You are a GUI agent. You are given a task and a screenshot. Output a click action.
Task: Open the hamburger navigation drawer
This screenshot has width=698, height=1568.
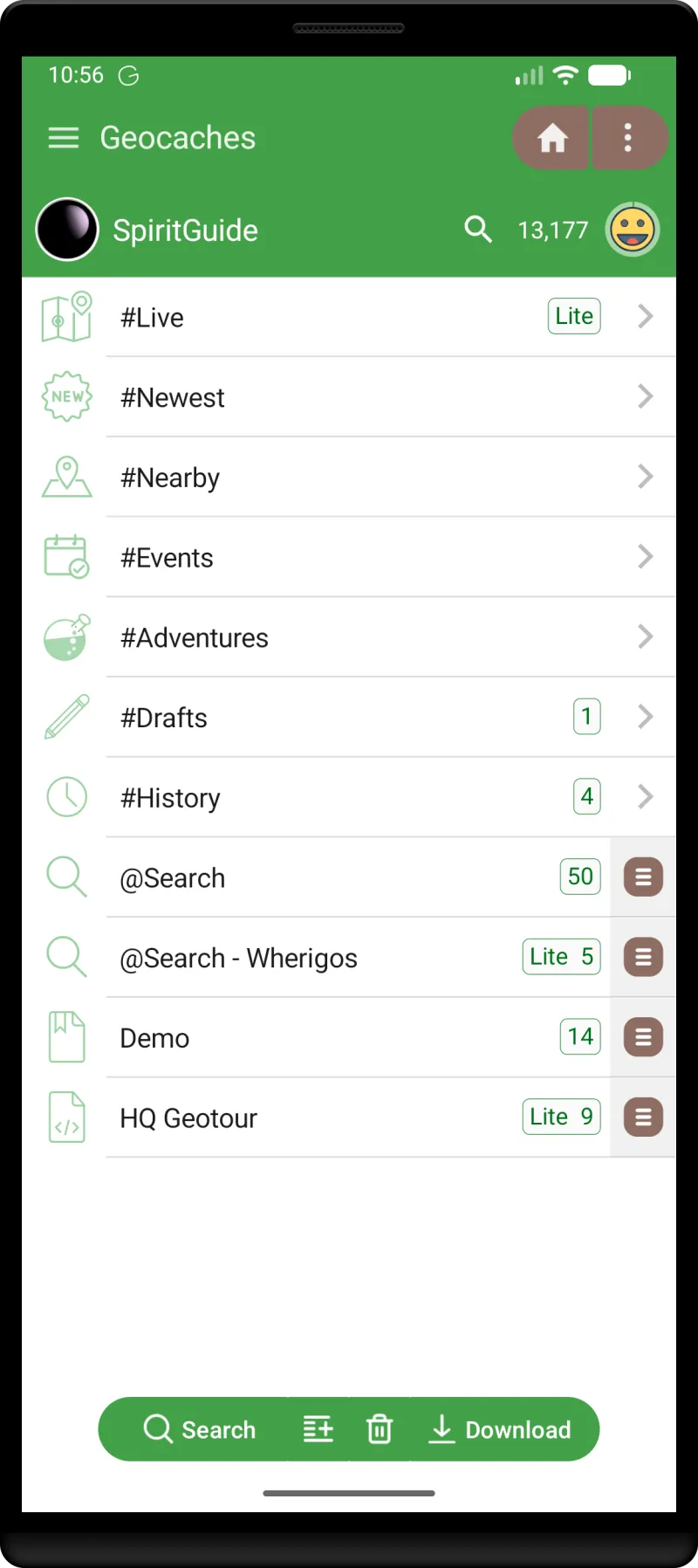click(x=64, y=138)
